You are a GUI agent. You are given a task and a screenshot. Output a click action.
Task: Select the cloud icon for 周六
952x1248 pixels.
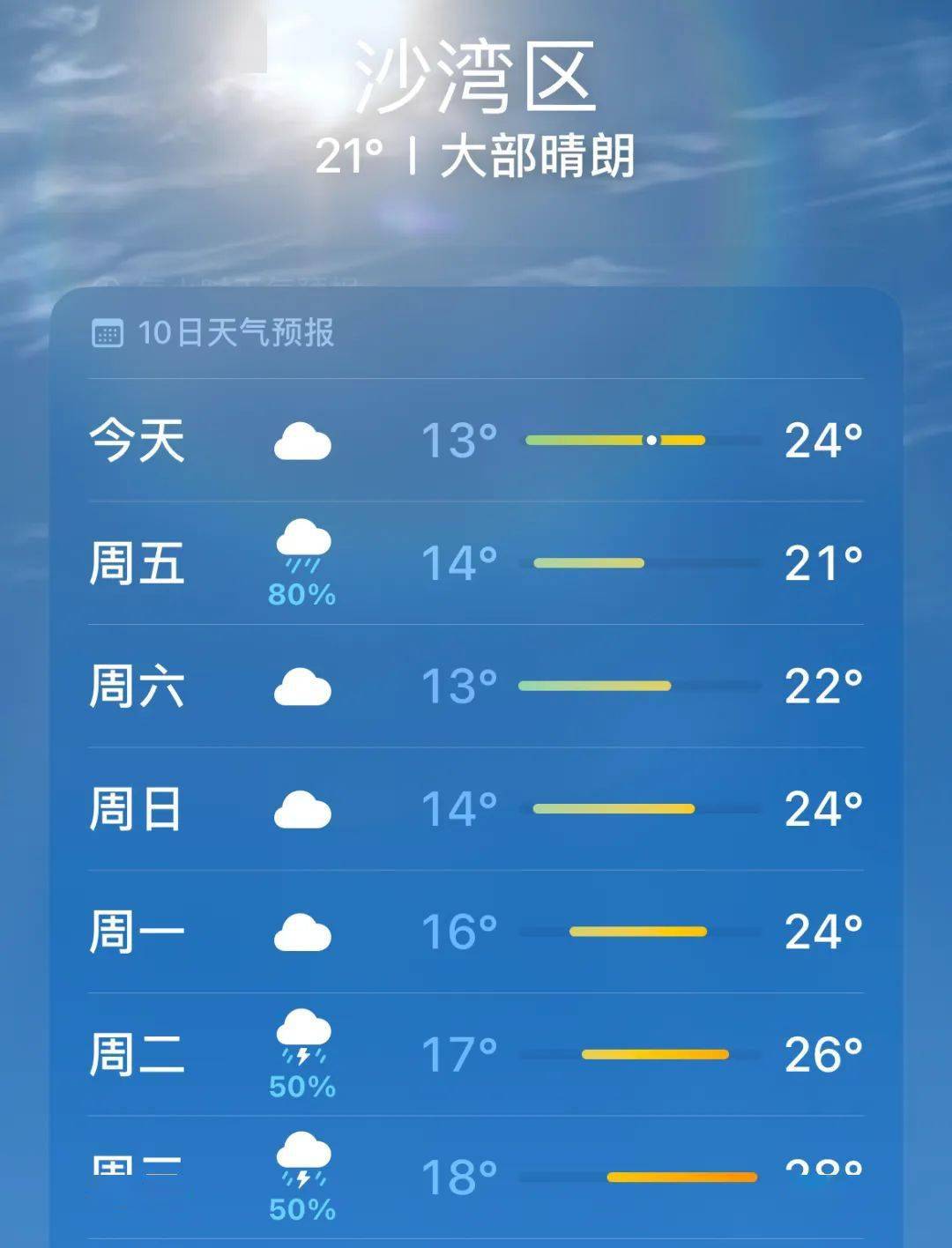click(302, 687)
